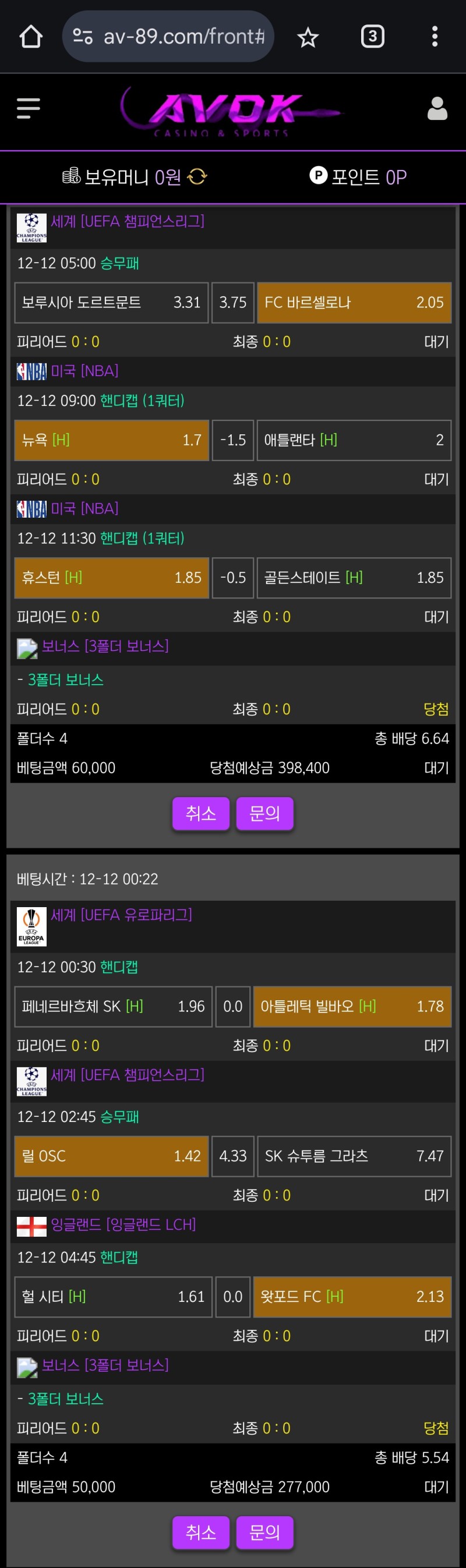Bookmark this page with the star
This screenshot has width=466, height=1568.
[x=308, y=37]
